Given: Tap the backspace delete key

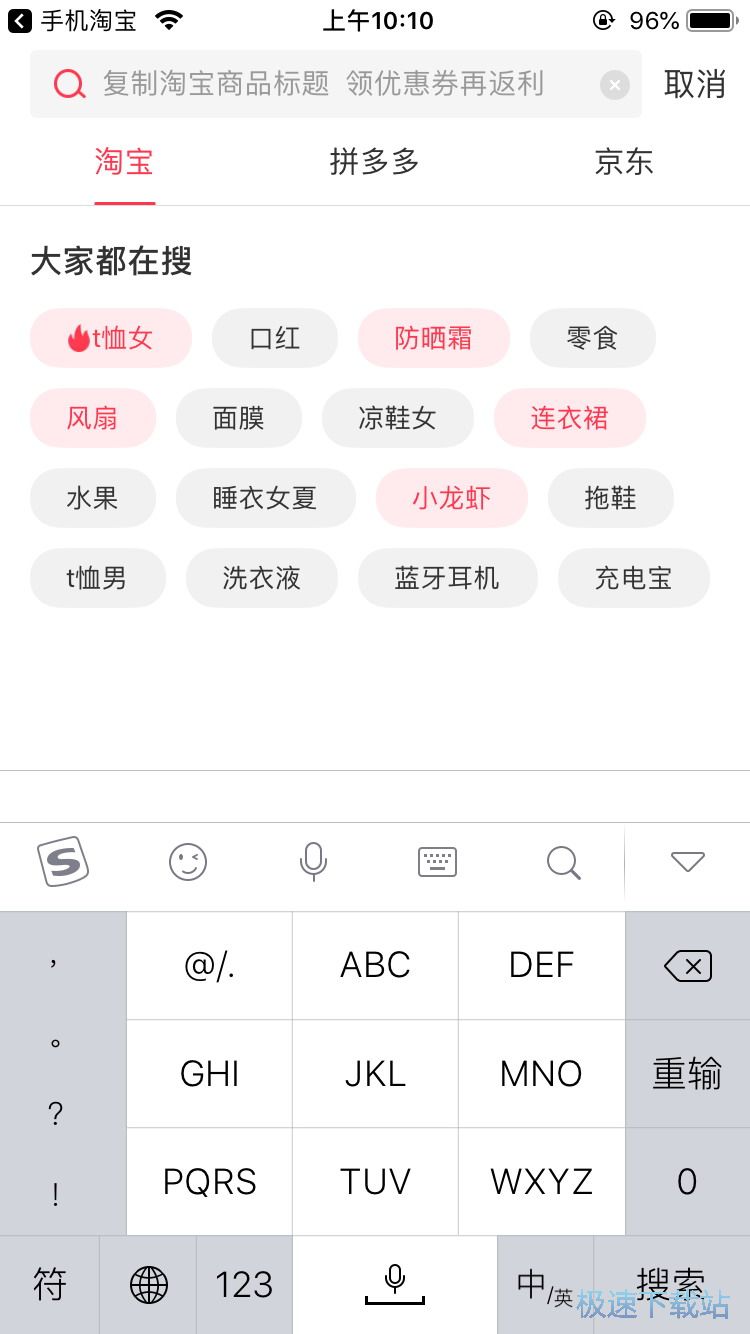Looking at the screenshot, I should point(687,965).
